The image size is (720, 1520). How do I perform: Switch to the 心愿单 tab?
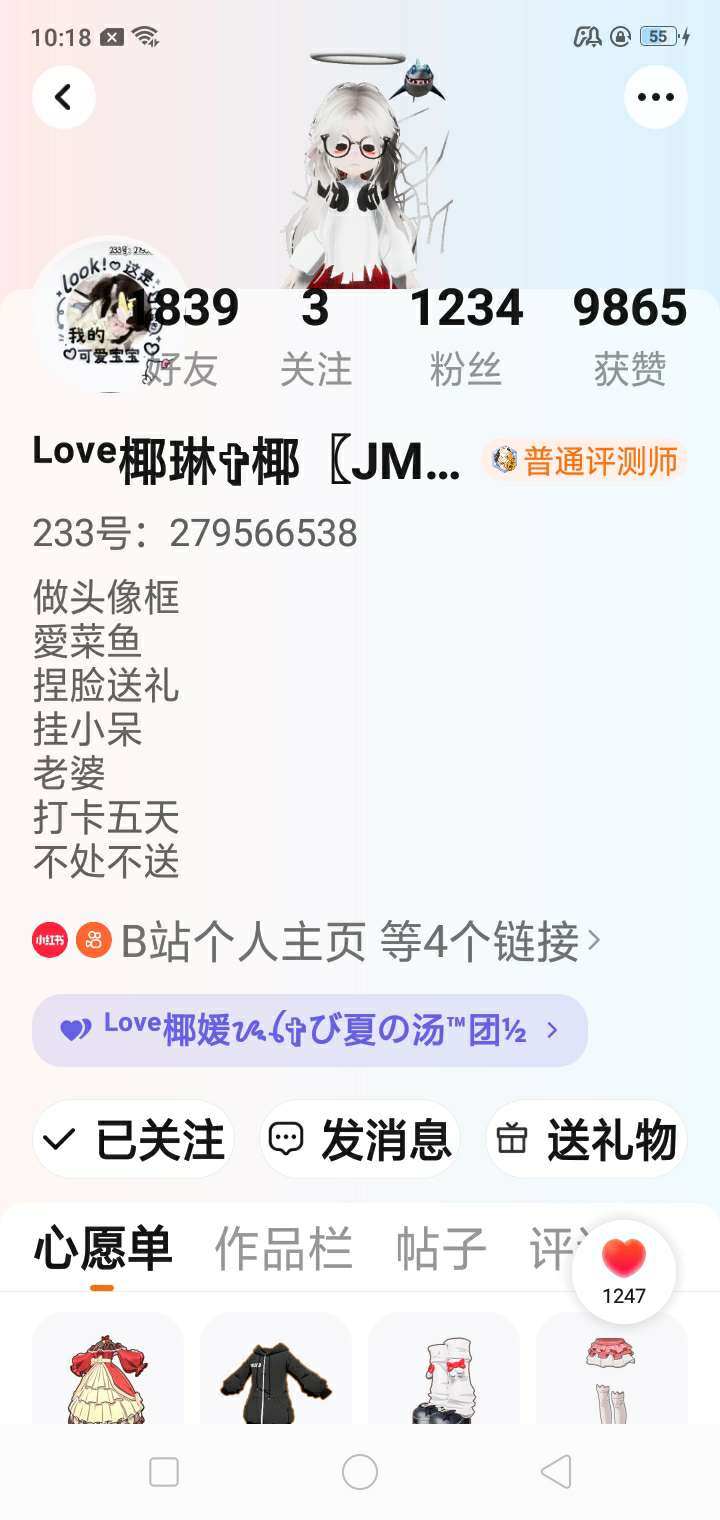point(102,1248)
